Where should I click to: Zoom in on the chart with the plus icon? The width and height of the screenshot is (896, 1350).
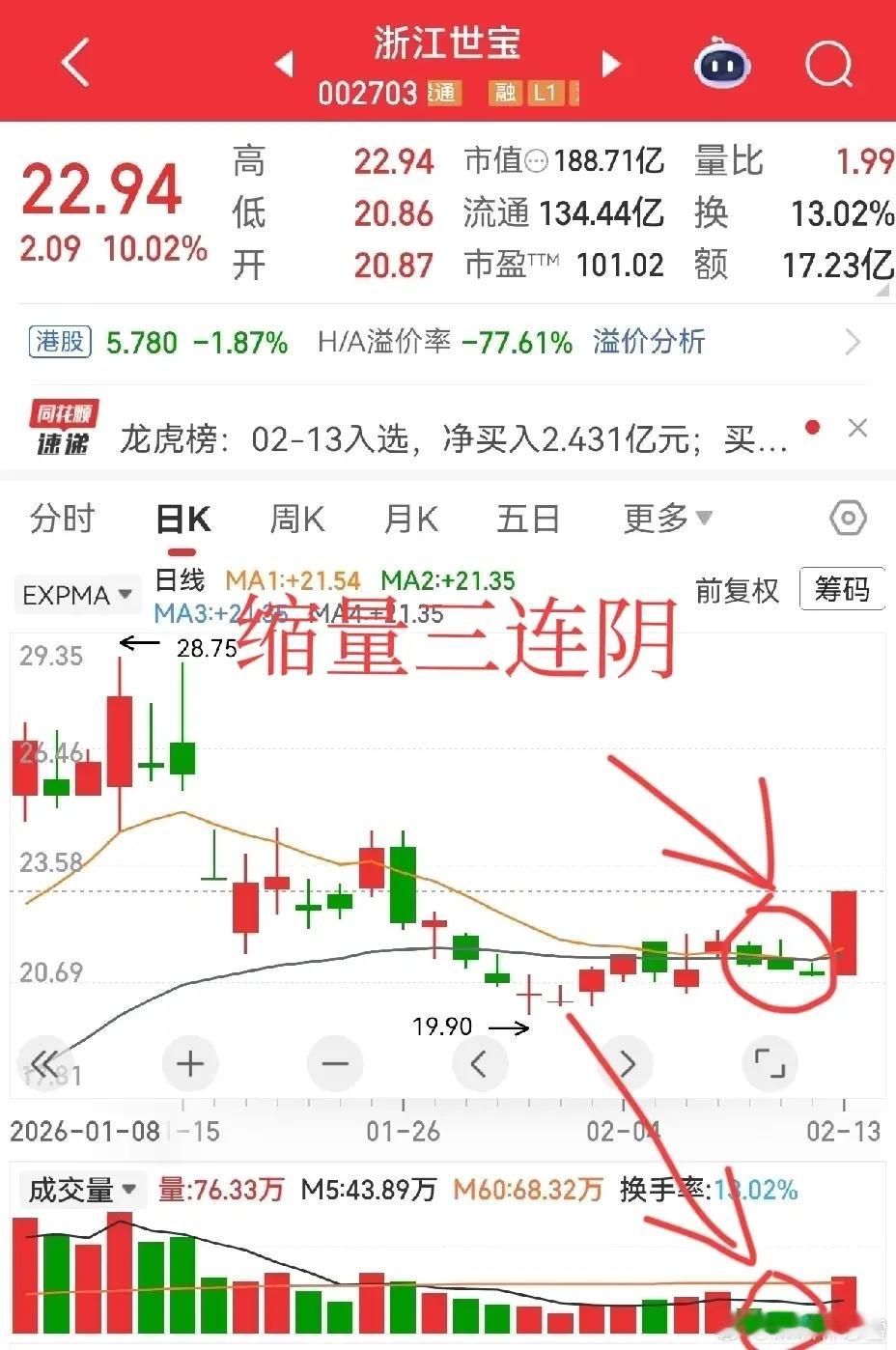click(189, 1063)
